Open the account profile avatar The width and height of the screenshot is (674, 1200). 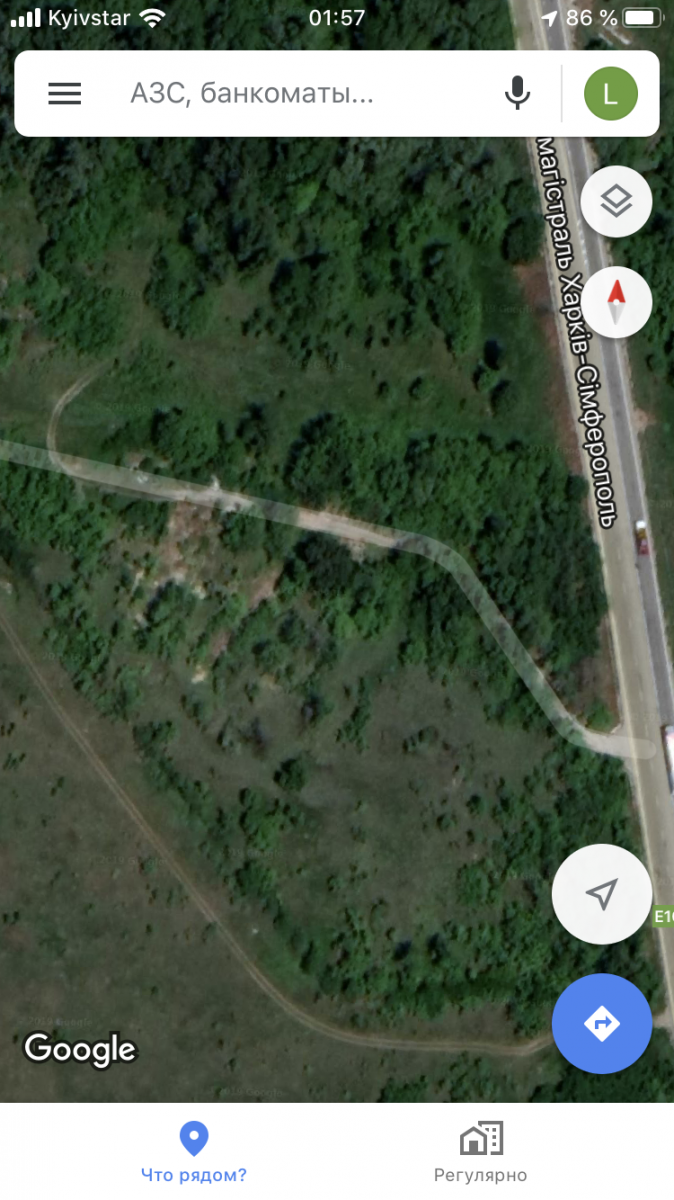click(611, 94)
